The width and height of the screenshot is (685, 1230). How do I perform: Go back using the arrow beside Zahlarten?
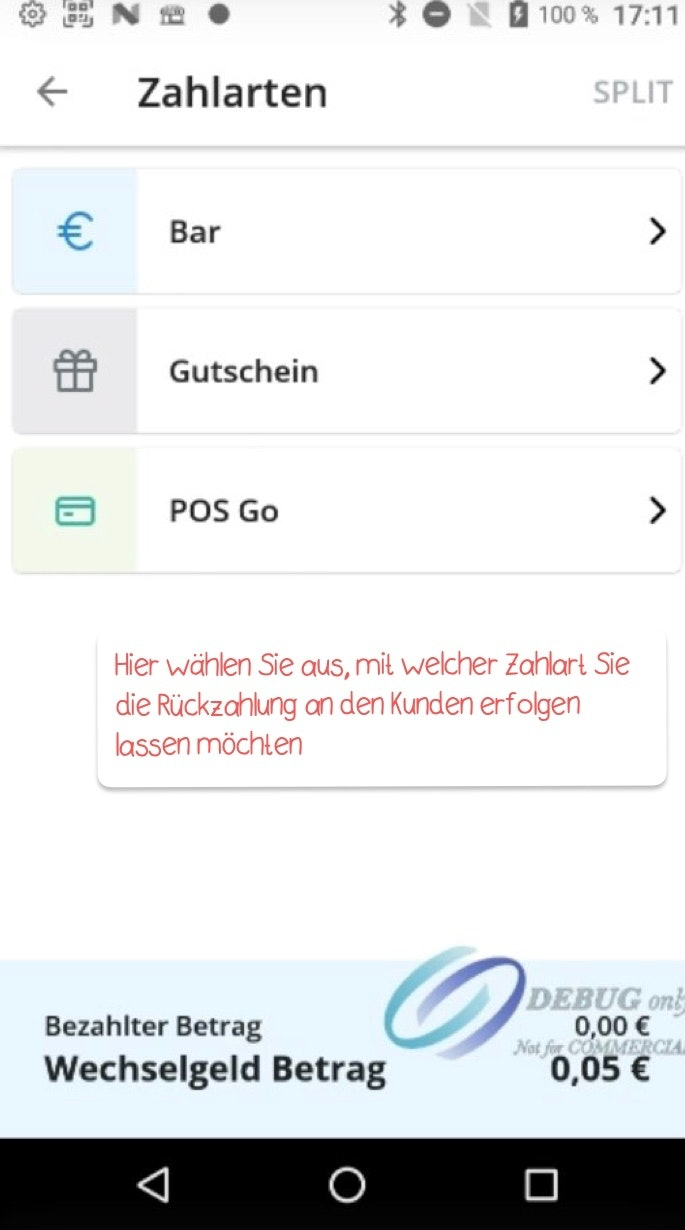[x=52, y=92]
